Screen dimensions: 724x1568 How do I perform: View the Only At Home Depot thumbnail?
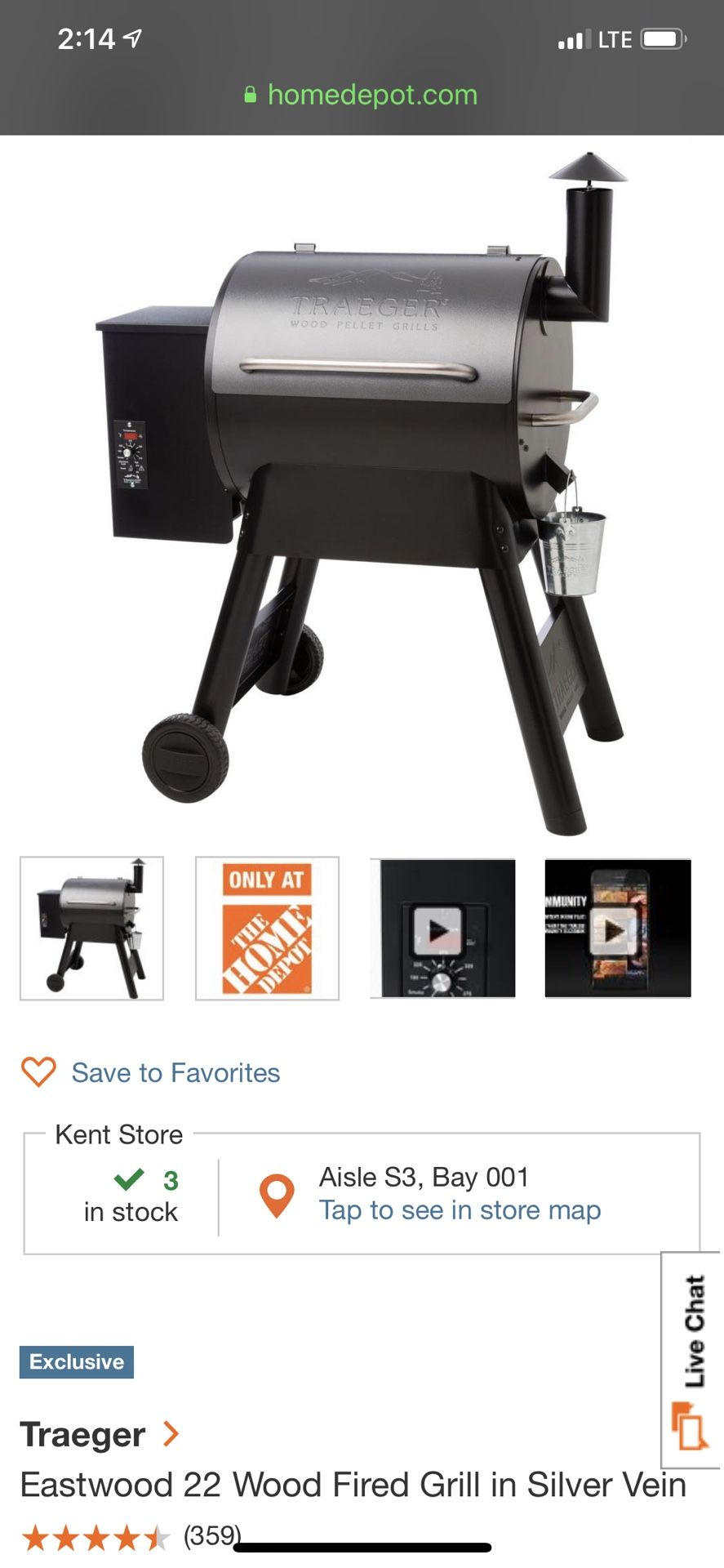267,929
